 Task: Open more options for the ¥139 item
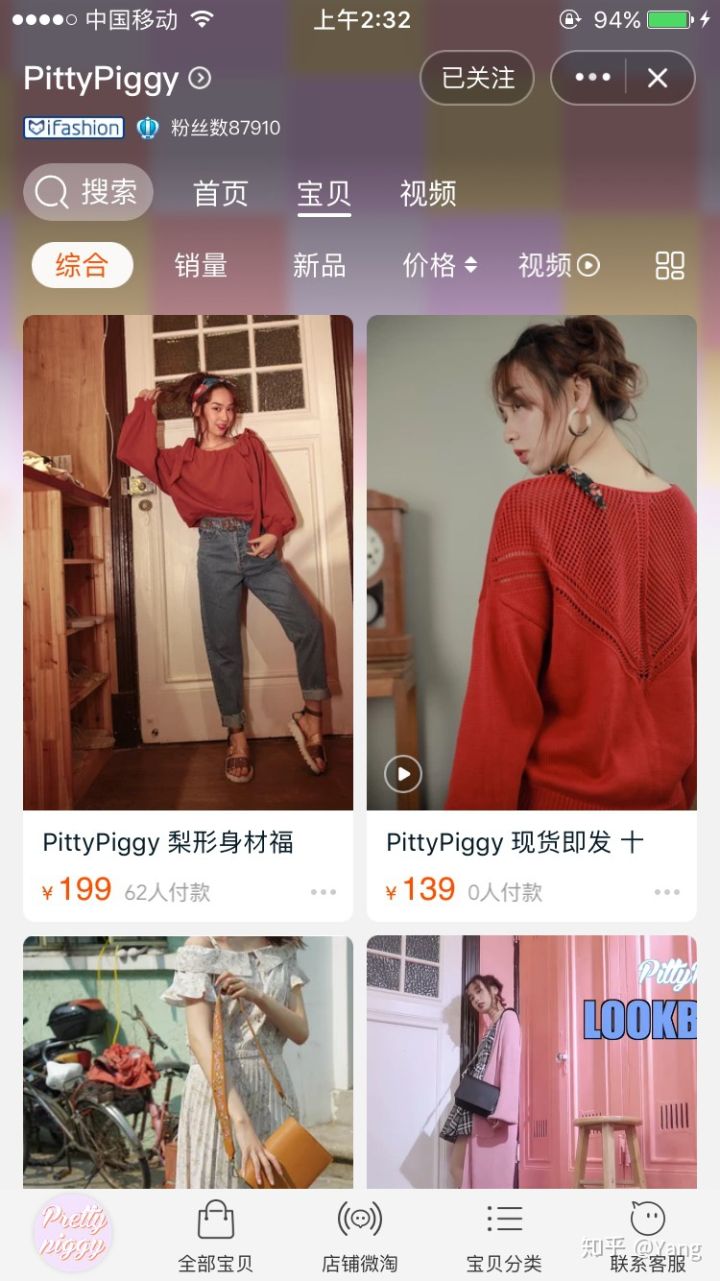tap(667, 892)
